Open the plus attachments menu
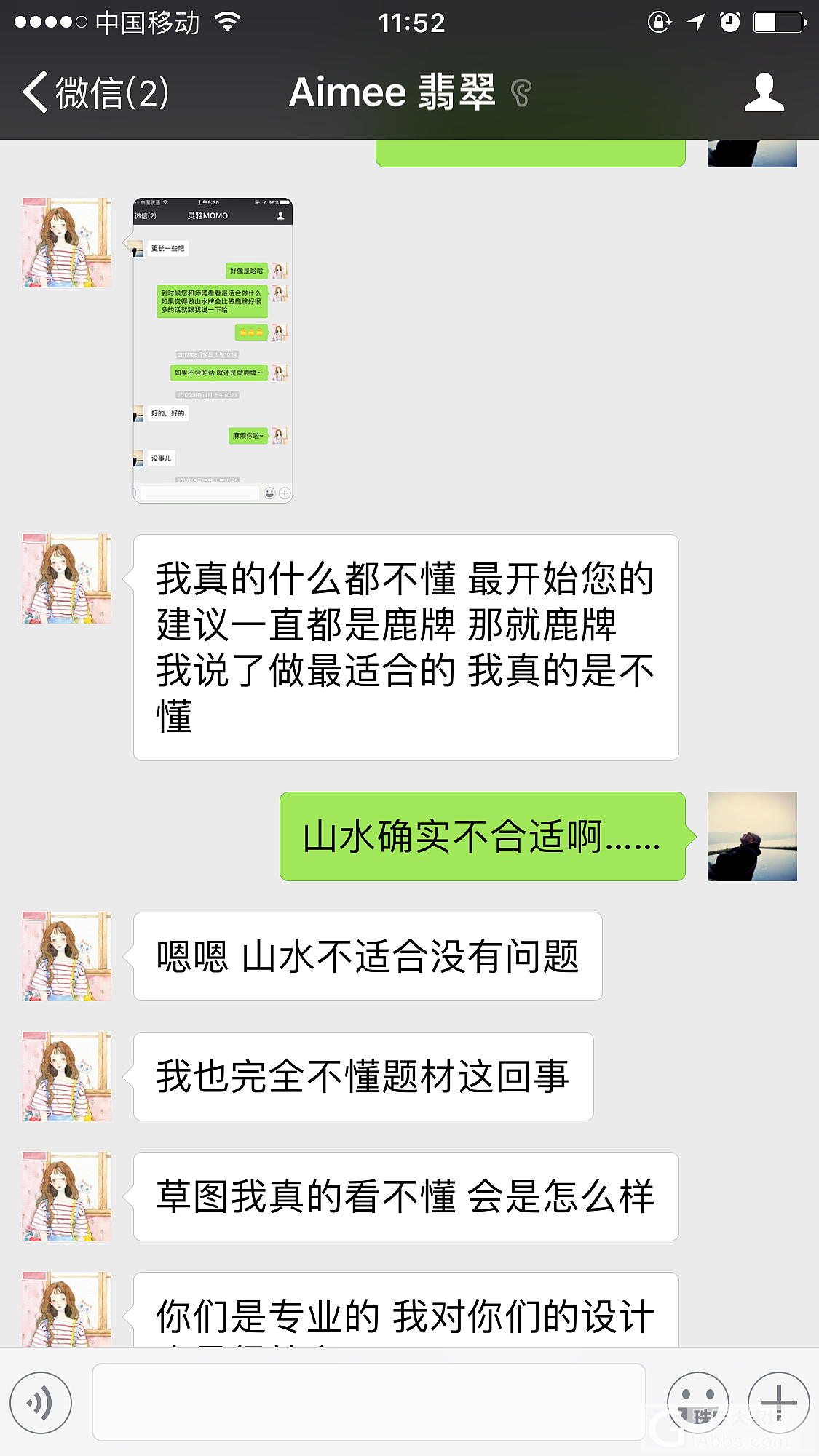 coord(778,1402)
